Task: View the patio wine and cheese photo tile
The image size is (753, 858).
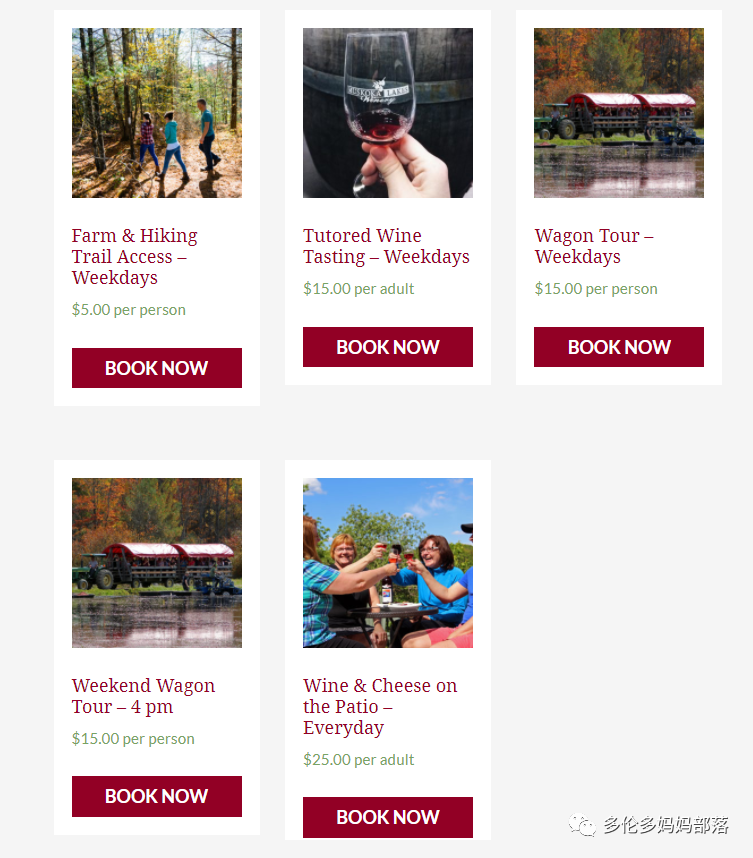Action: [388, 563]
